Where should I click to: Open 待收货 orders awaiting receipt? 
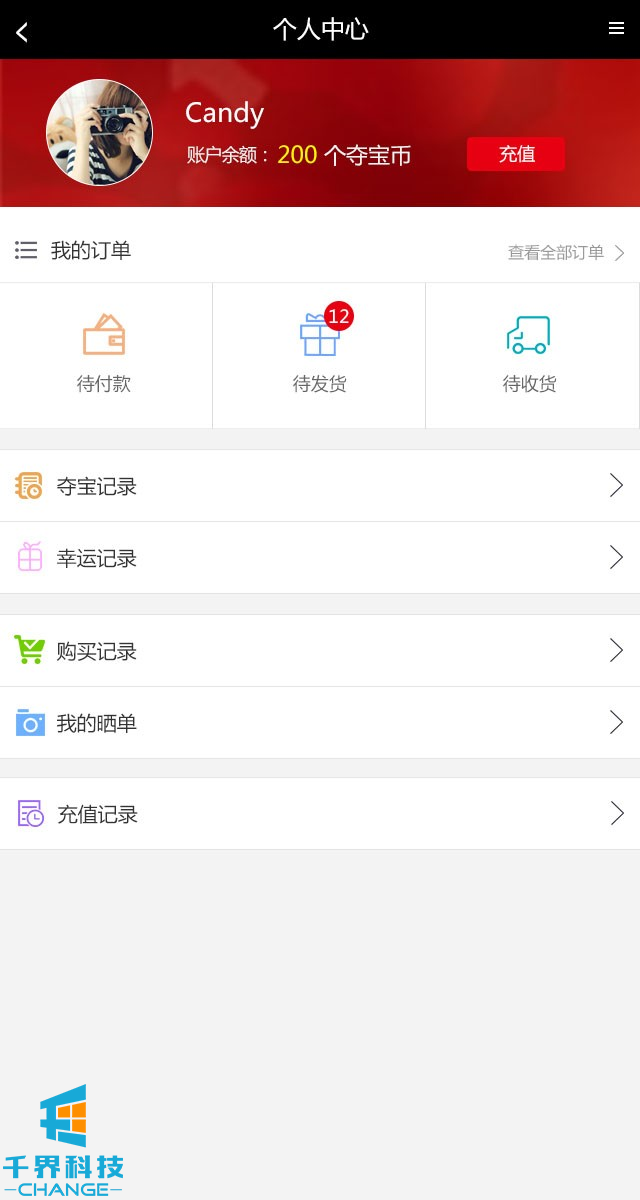[529, 355]
